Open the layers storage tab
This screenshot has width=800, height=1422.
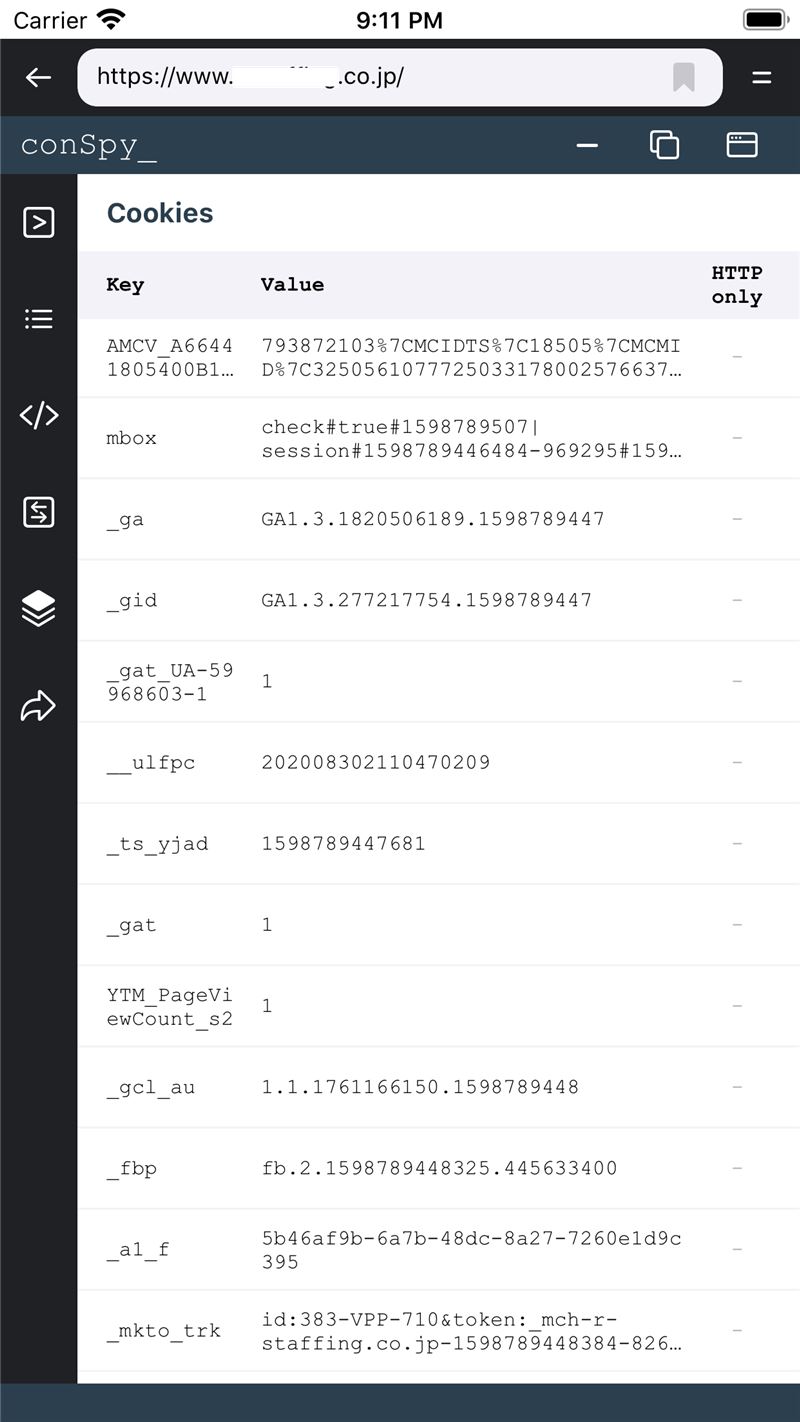pos(38,608)
